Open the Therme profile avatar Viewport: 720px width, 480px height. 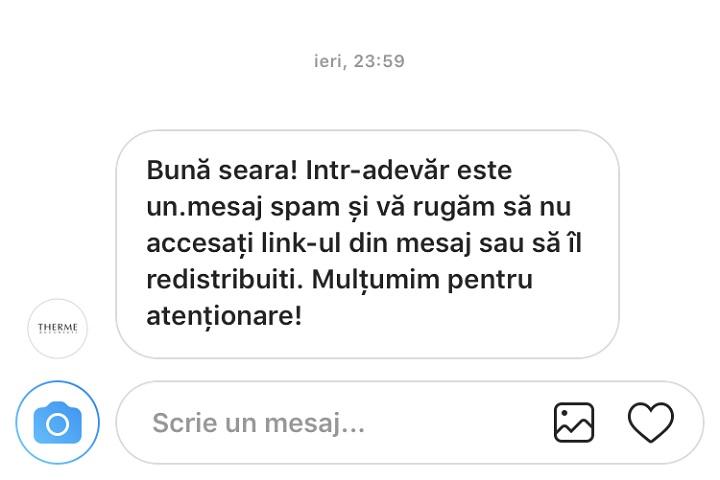pyautogui.click(x=57, y=329)
